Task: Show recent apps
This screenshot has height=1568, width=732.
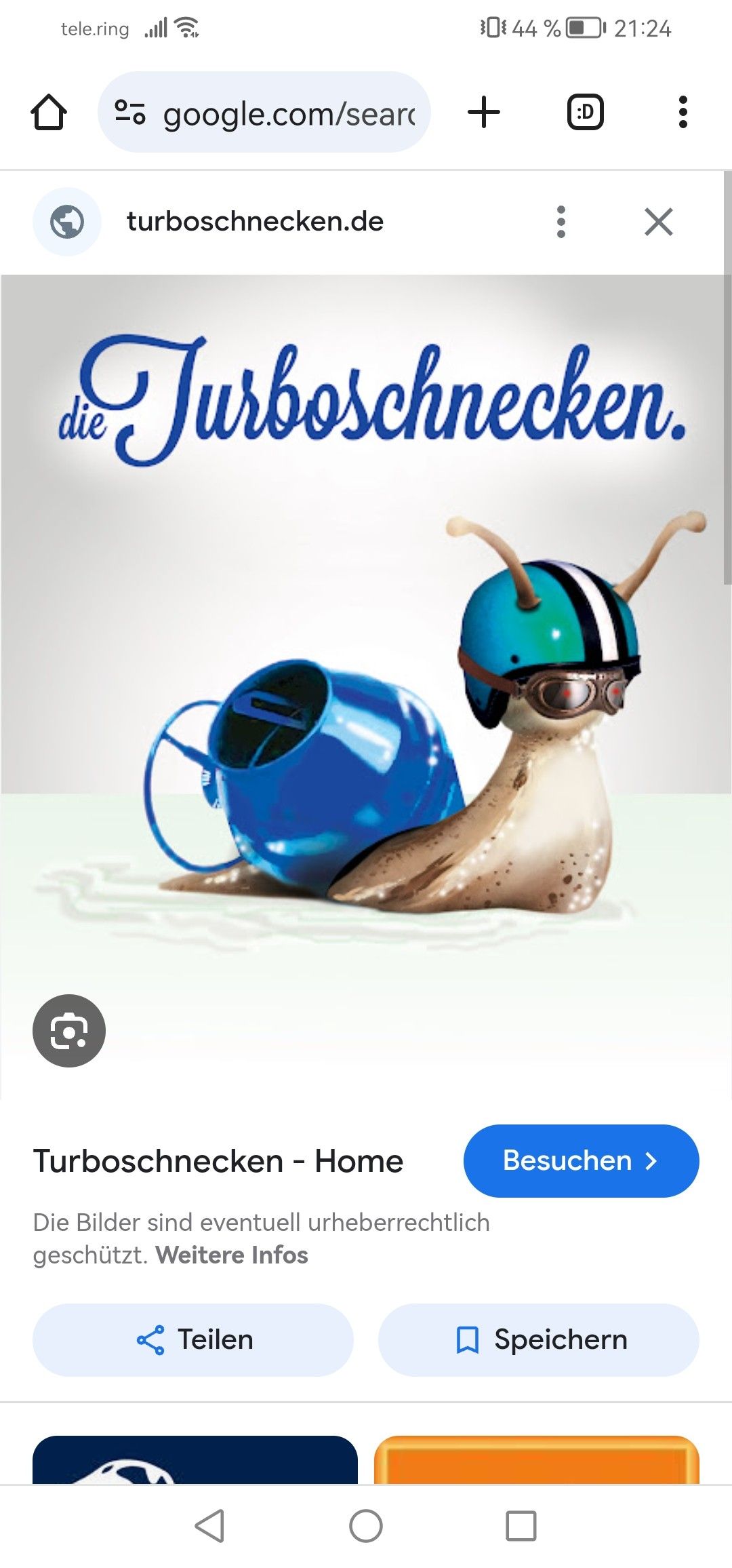Action: tap(521, 1526)
